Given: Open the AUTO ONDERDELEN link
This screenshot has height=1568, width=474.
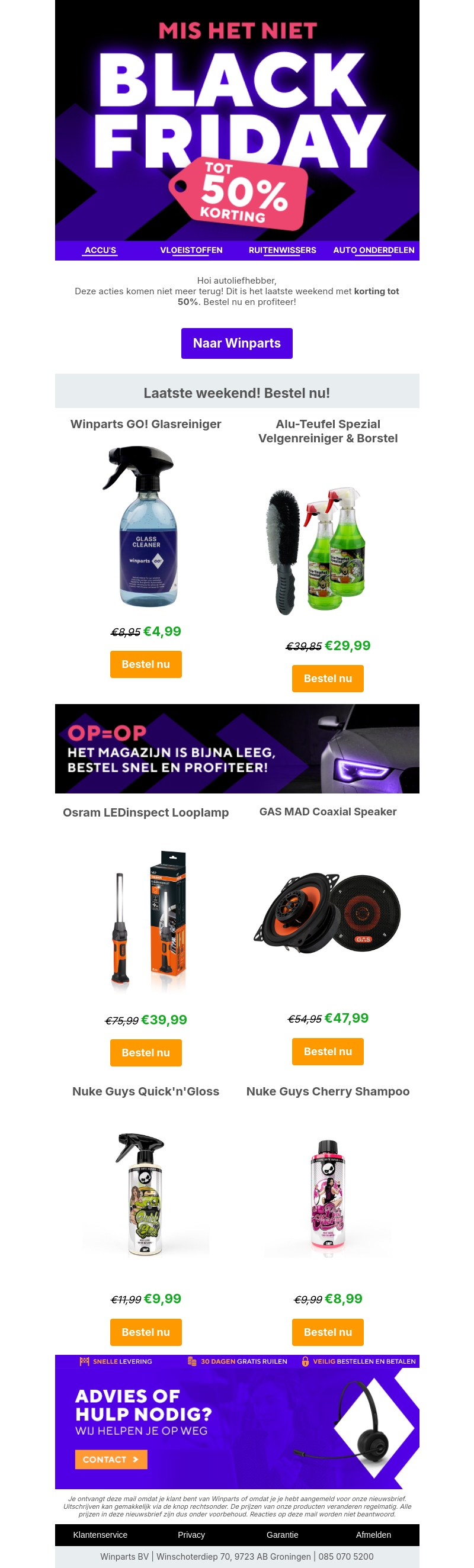Looking at the screenshot, I should [373, 250].
